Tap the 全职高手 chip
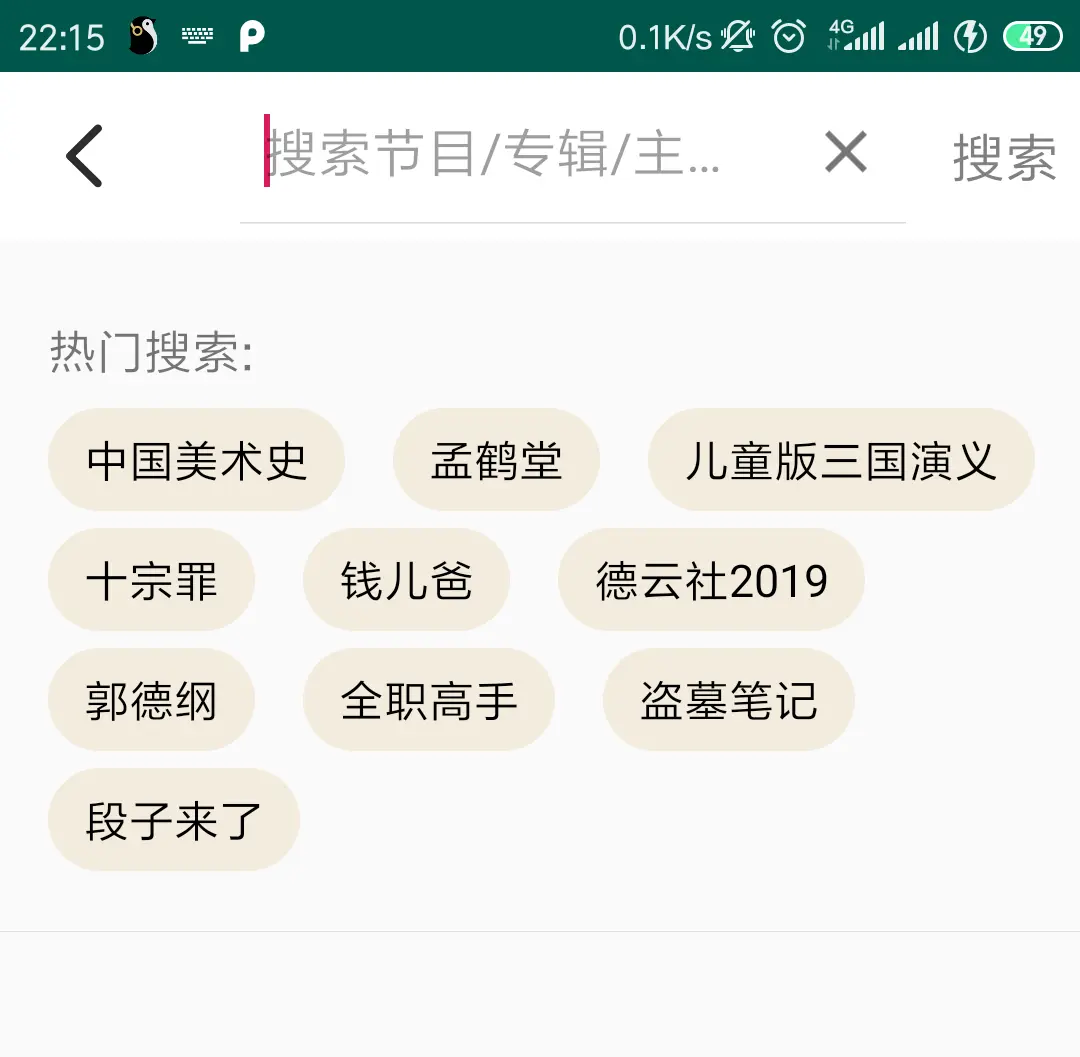1080x1057 pixels. click(428, 700)
